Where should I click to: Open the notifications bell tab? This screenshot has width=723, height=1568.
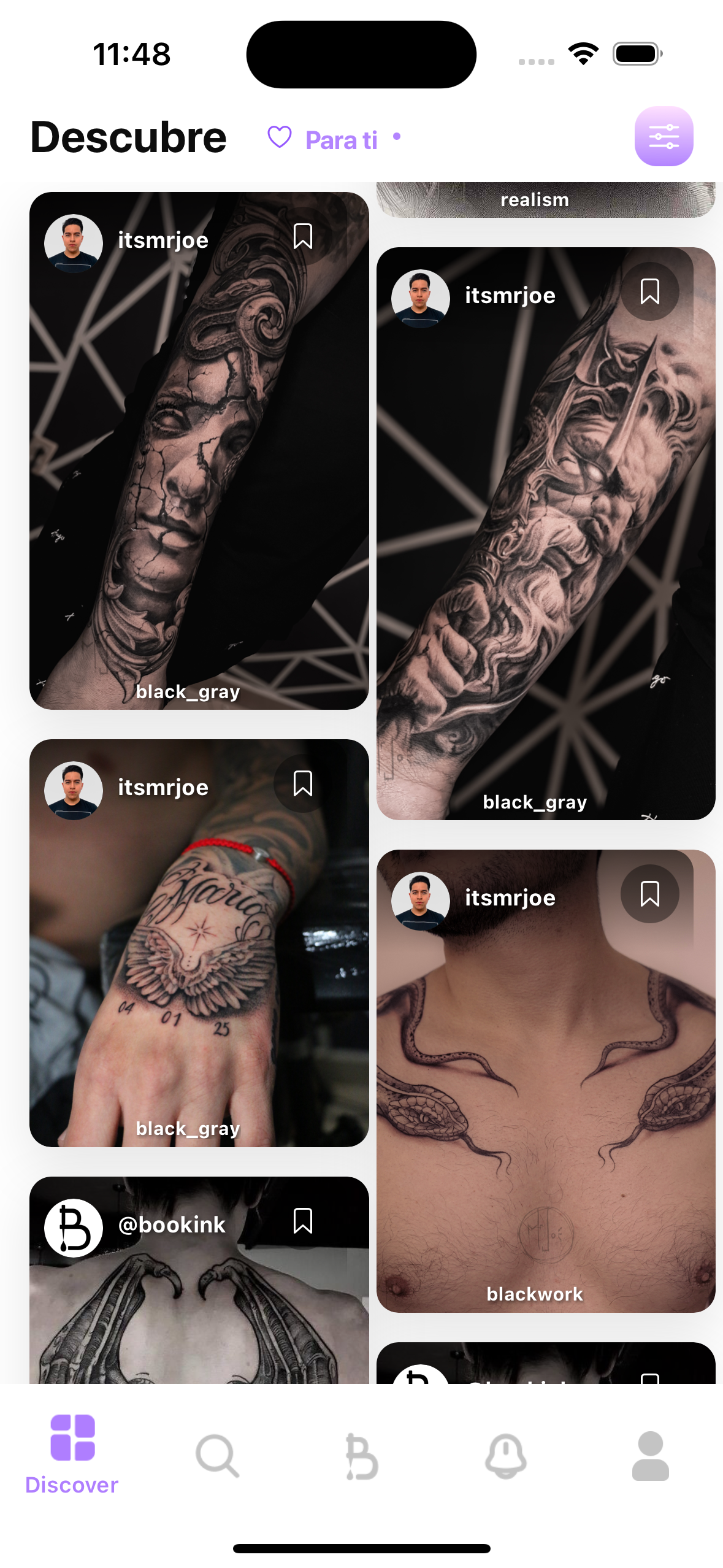(505, 1455)
